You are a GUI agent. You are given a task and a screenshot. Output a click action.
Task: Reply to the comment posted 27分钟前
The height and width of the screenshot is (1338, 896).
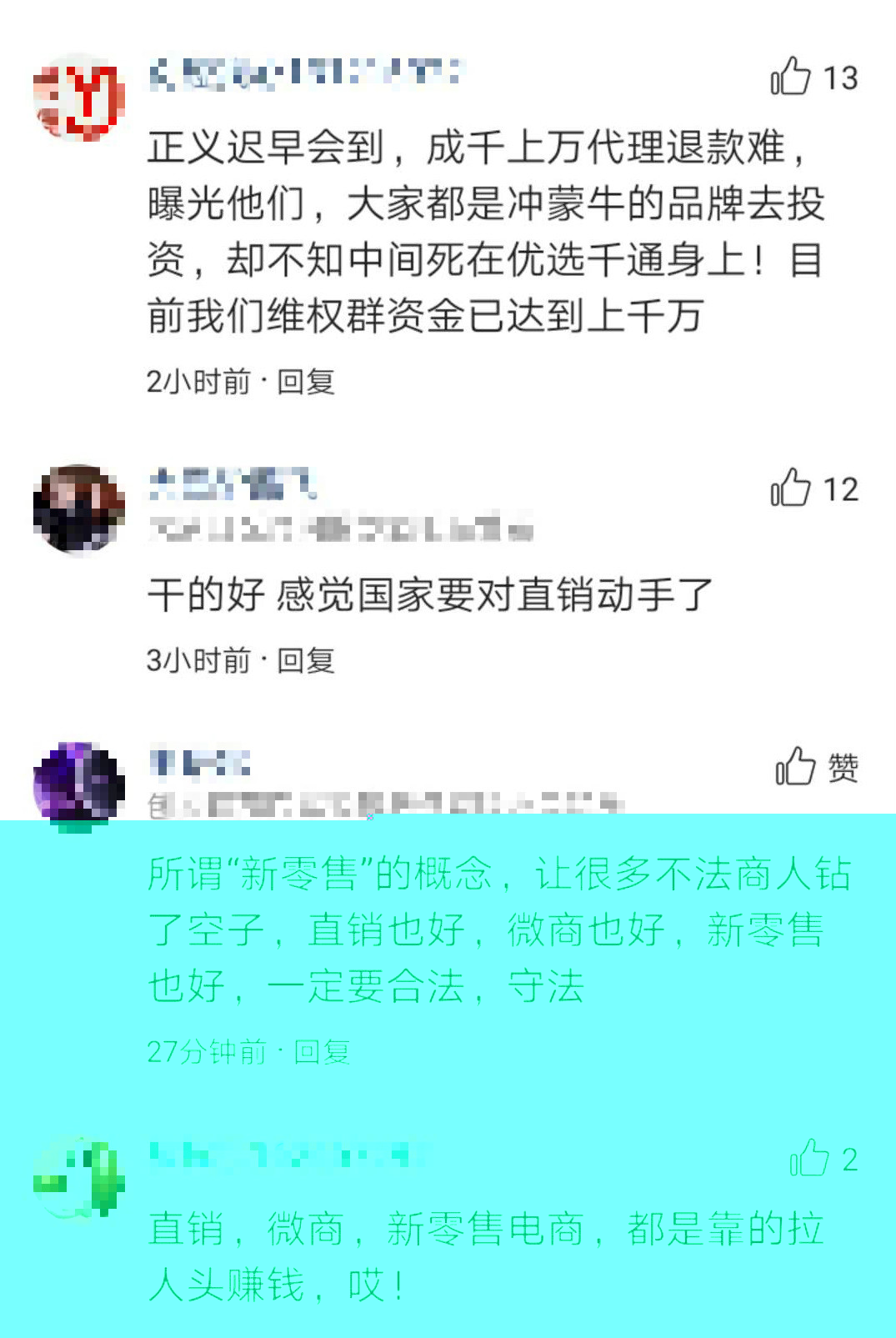pyautogui.click(x=323, y=1052)
